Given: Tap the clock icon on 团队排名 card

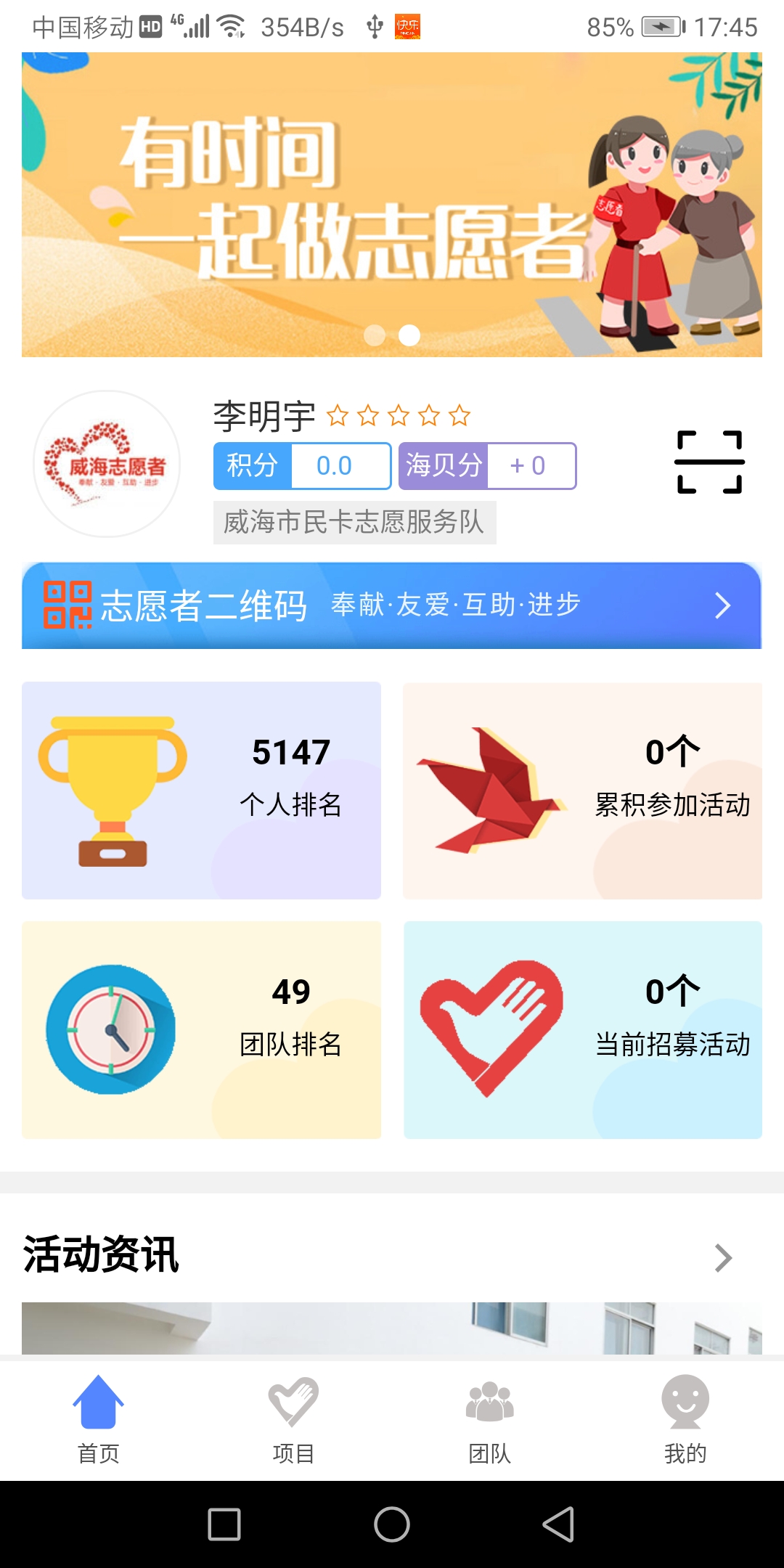Looking at the screenshot, I should (110, 1031).
